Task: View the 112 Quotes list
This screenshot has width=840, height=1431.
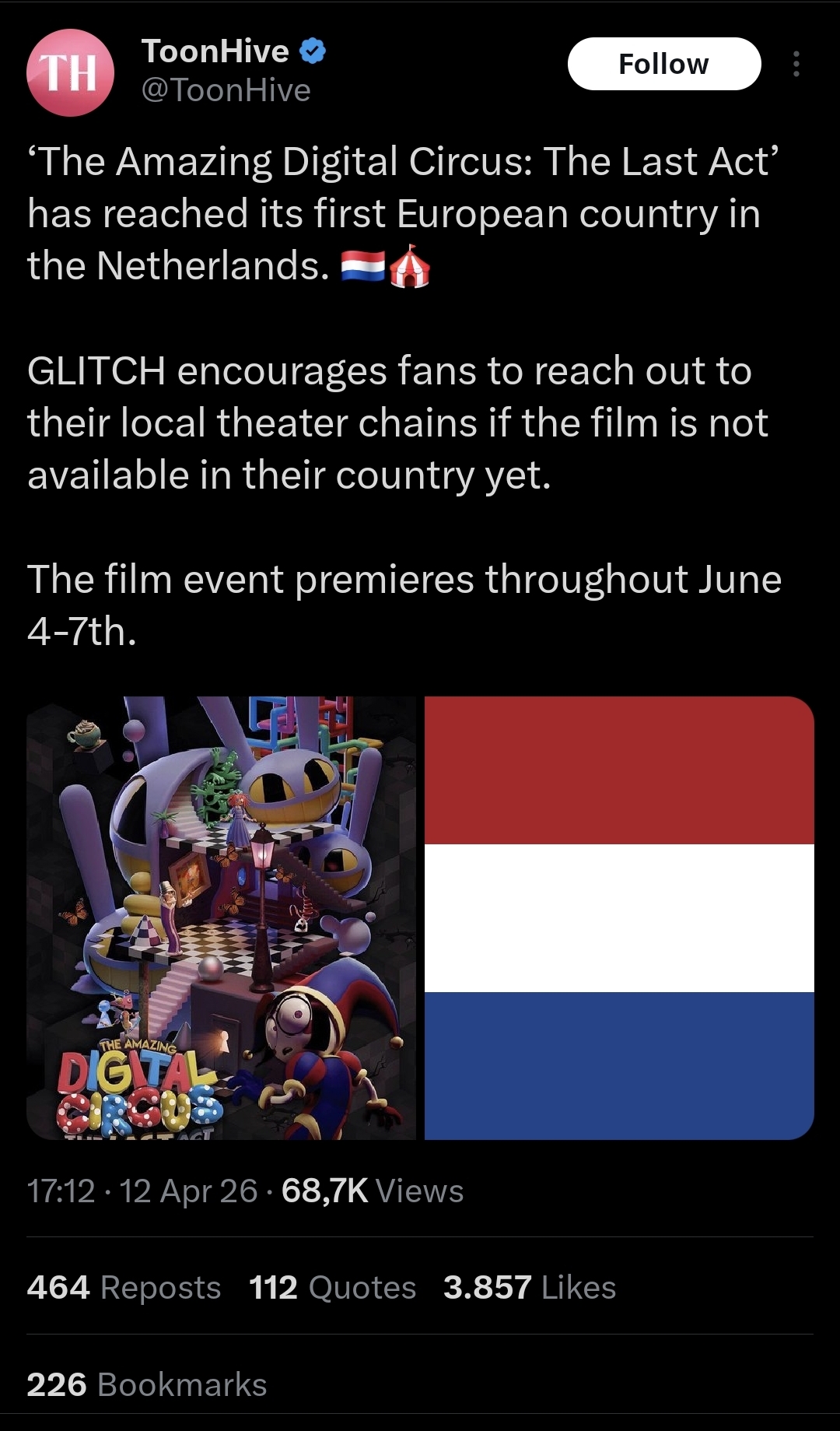Action: click(333, 1287)
